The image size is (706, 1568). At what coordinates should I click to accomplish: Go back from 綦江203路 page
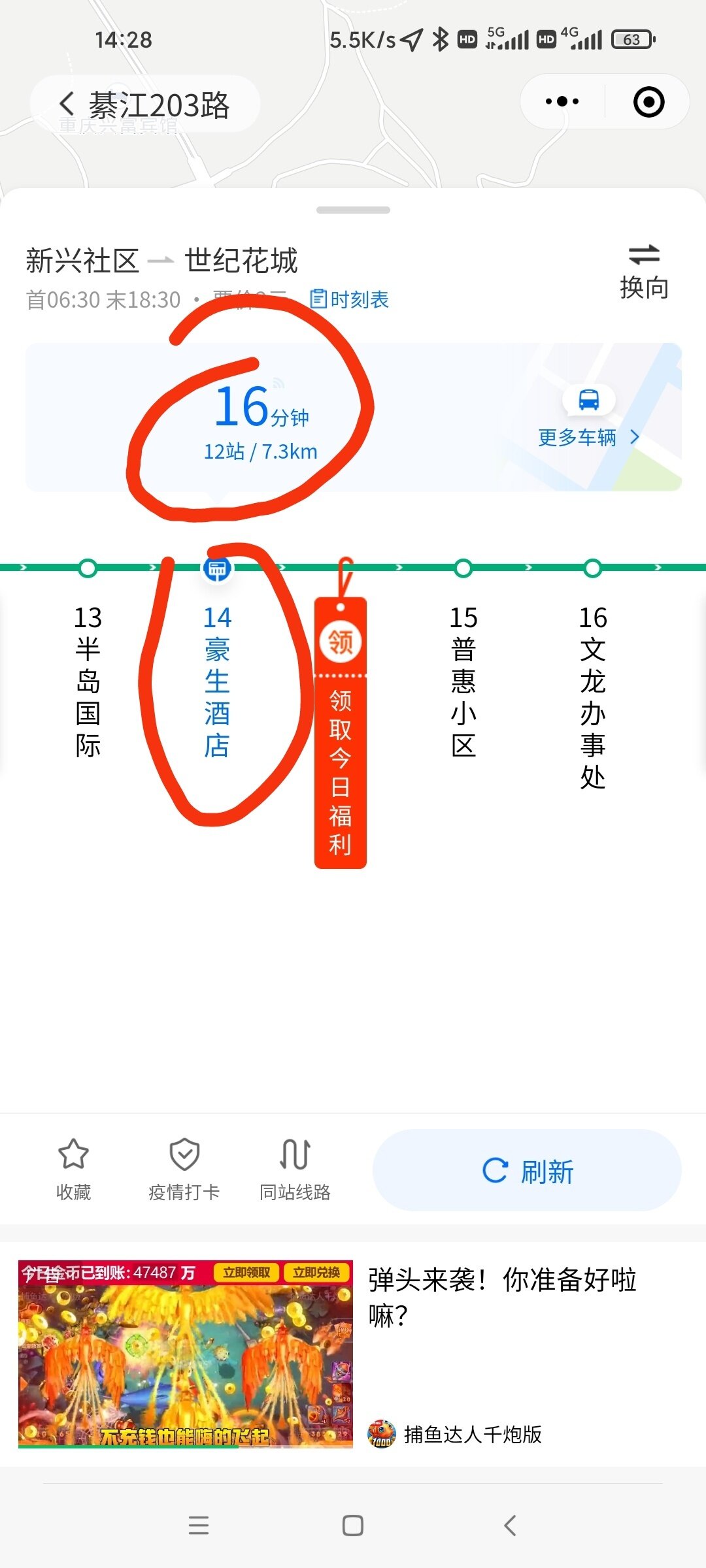coord(67,105)
